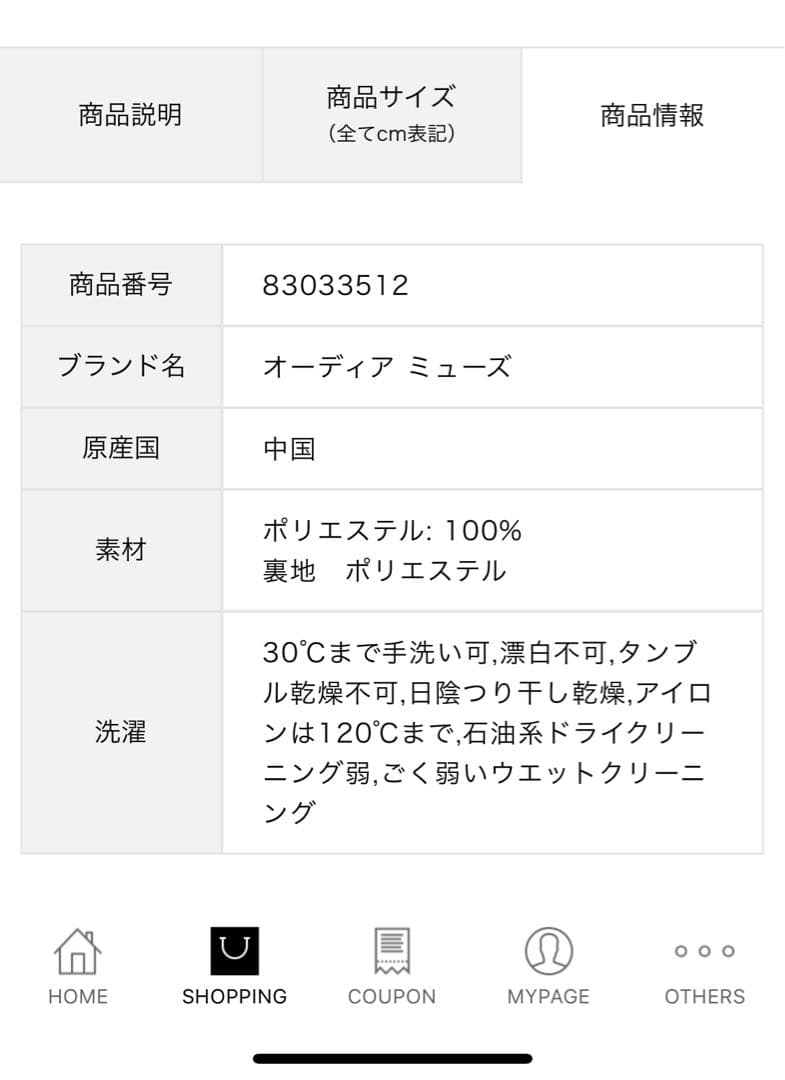This screenshot has width=785, height=1080.
Task: Click the OTHERS label text
Action: point(704,996)
